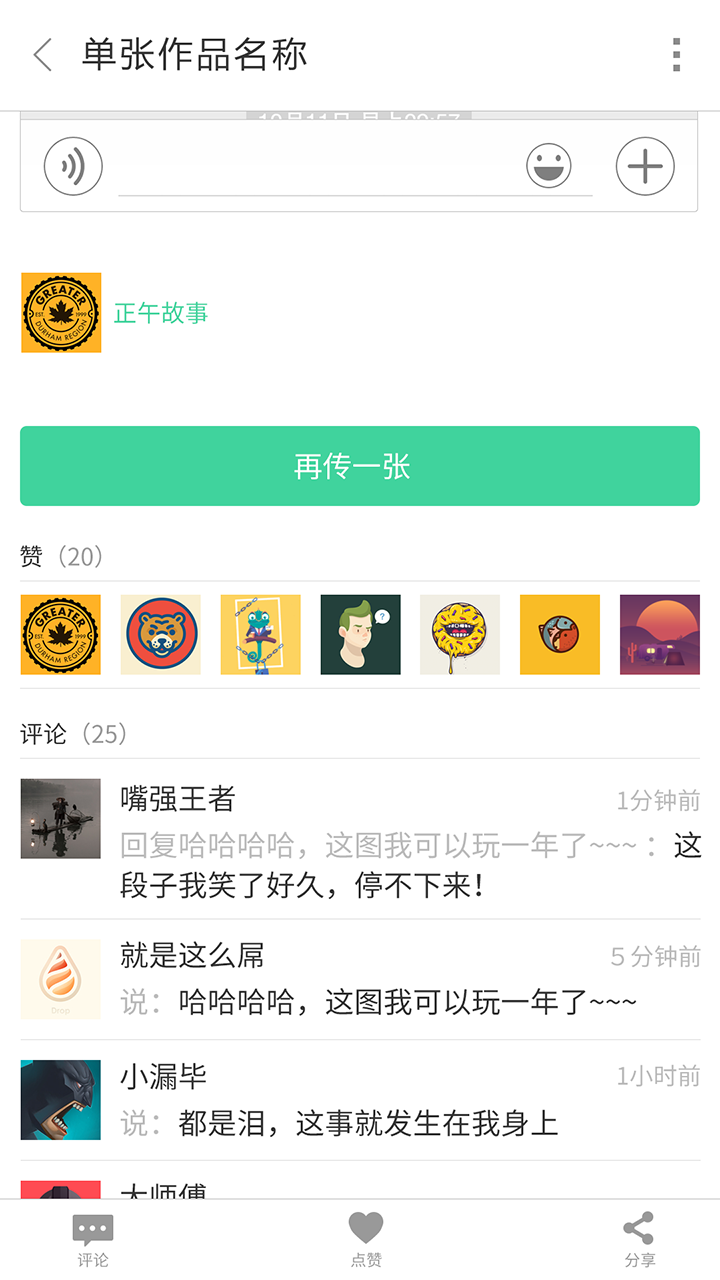Open the chameleon avatar in likes
The width and height of the screenshot is (720, 1280).
(x=261, y=635)
